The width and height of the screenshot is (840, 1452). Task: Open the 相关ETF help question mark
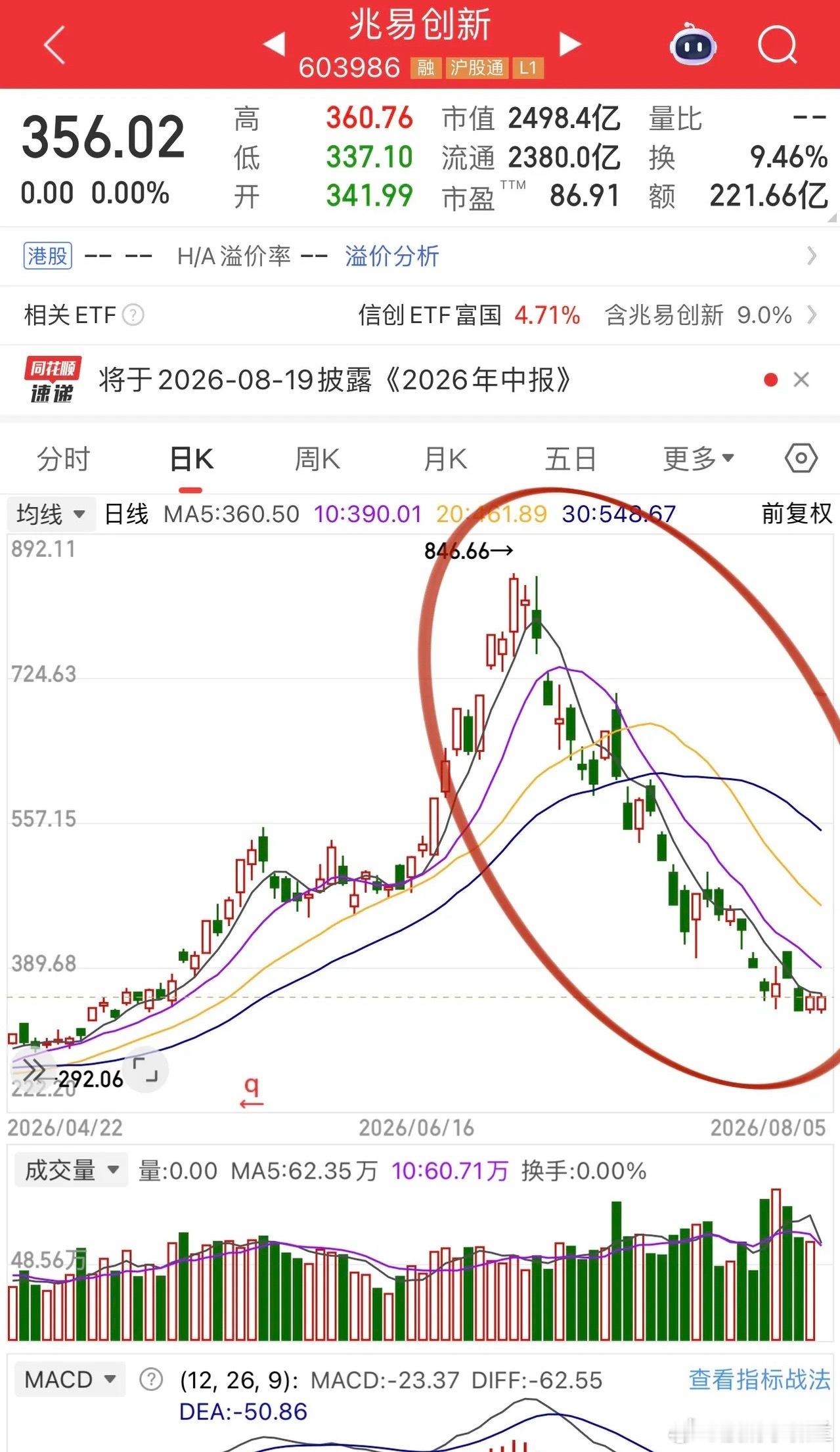(x=133, y=315)
